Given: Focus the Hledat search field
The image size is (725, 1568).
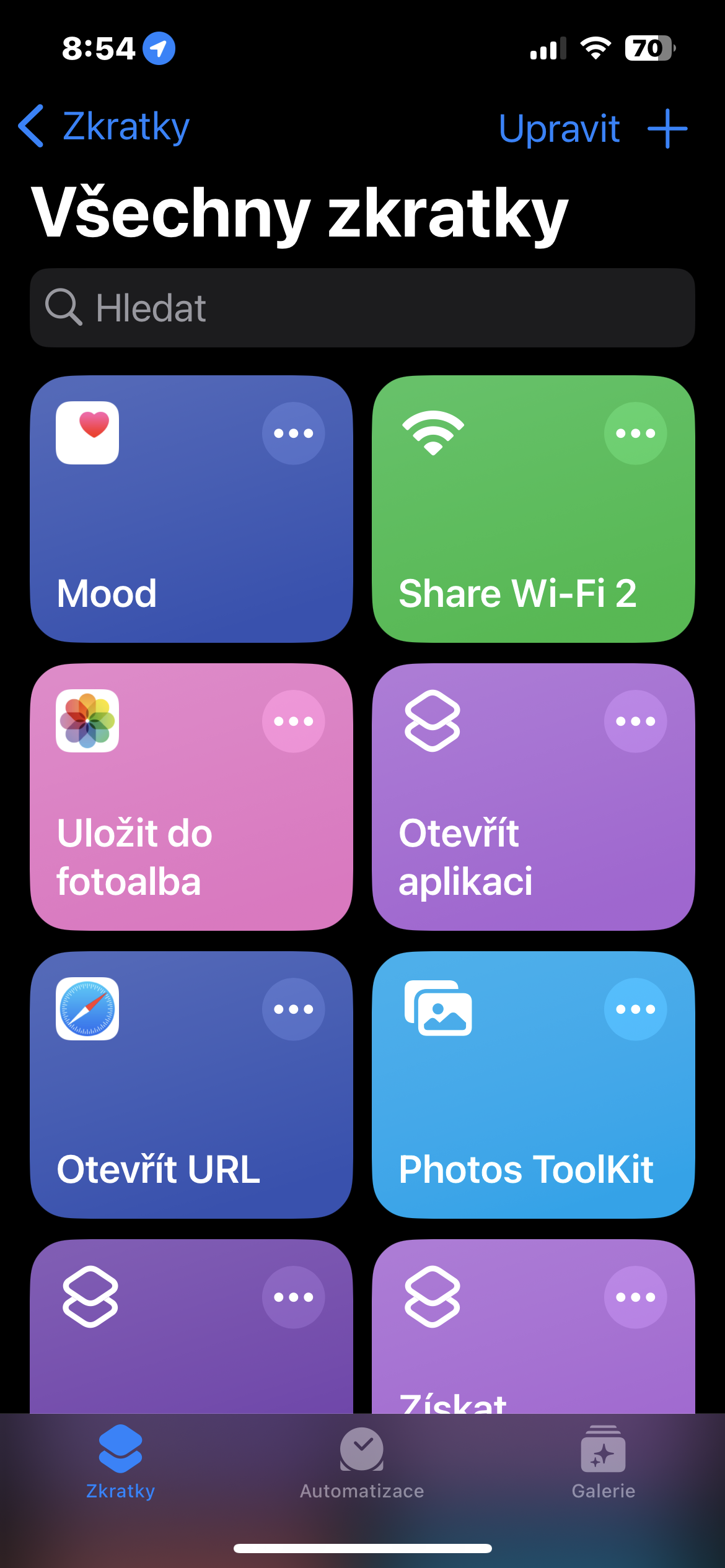Looking at the screenshot, I should click(362, 308).
